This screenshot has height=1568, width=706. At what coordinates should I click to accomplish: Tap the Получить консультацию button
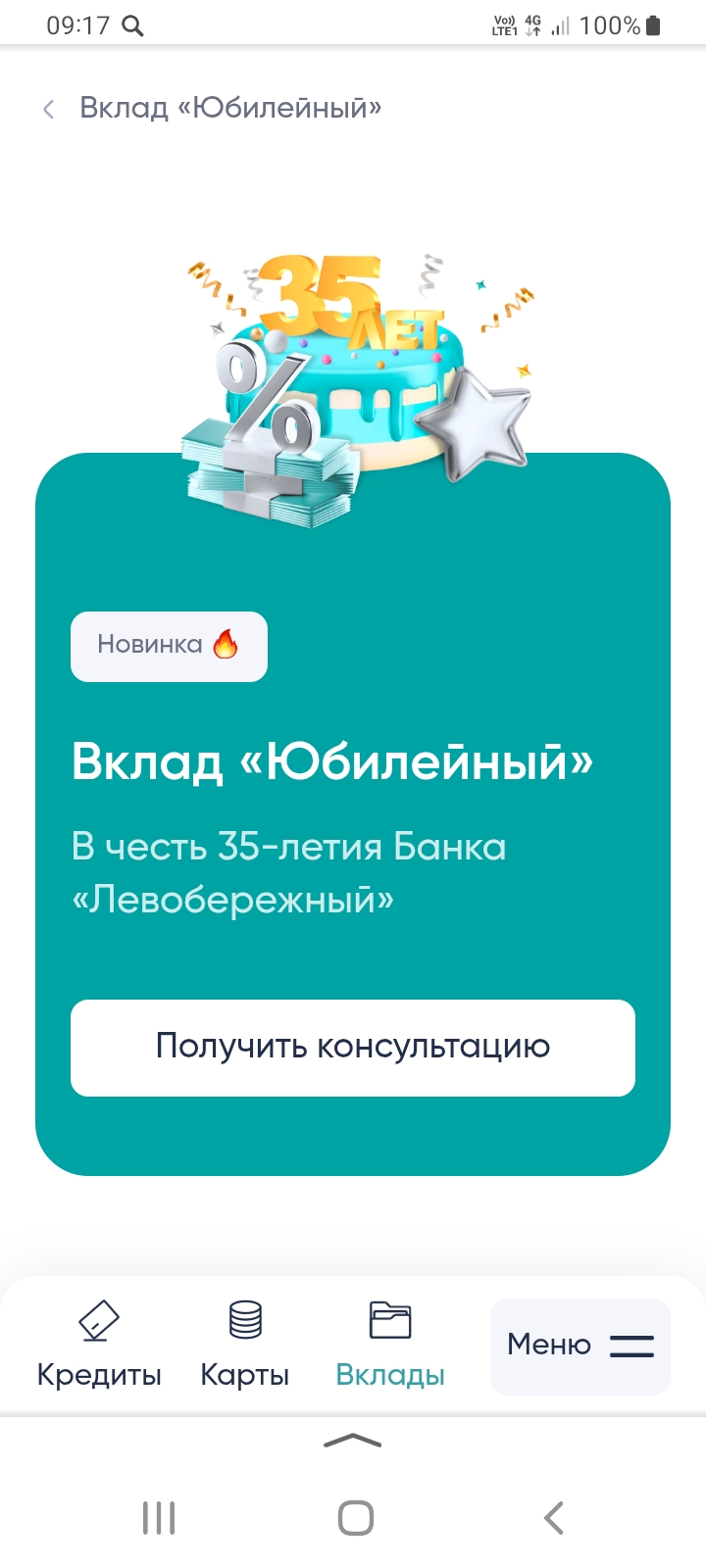click(353, 1048)
